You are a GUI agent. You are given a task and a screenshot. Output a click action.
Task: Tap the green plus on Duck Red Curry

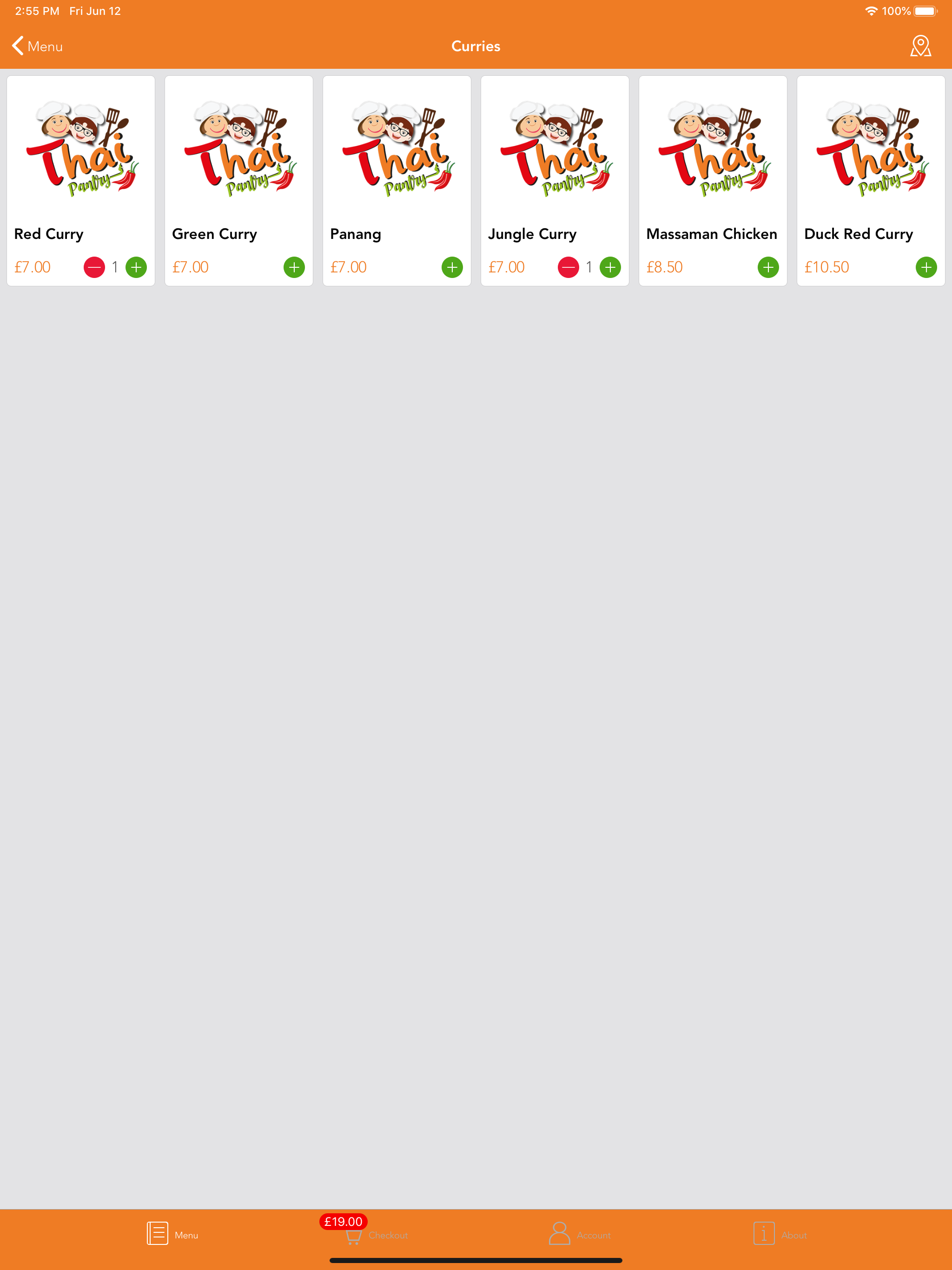click(926, 267)
